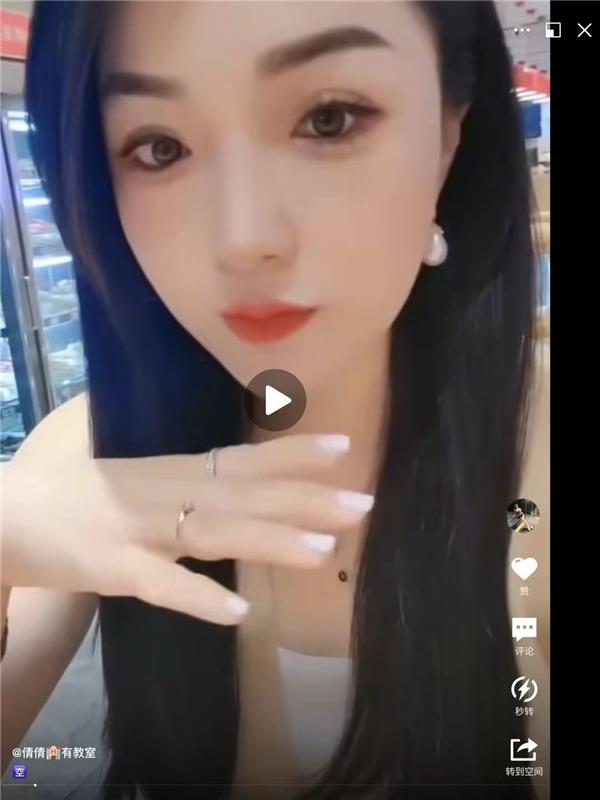600x800 pixels.
Task: Like this video with the heart
Action: click(524, 569)
